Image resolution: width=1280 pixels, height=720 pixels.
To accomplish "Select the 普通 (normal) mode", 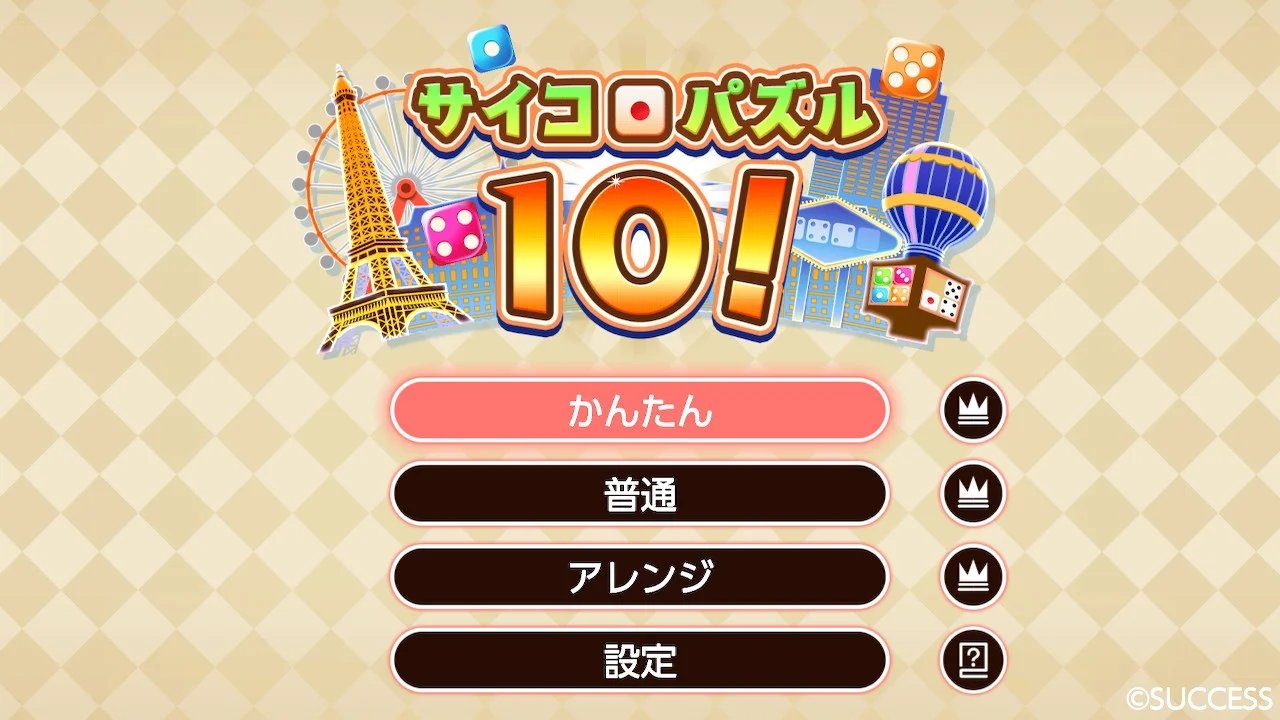I will 639,494.
